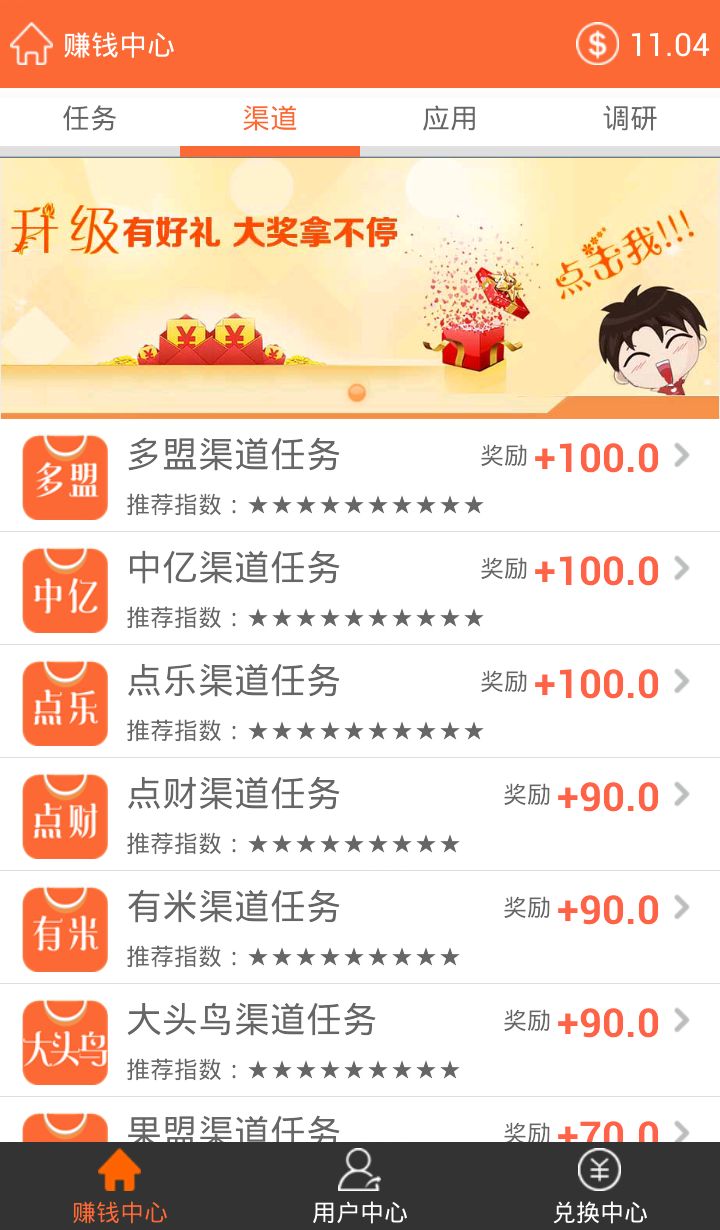Switch to 用户中心 in bottom navigation
720x1230 pixels.
pos(360,1187)
